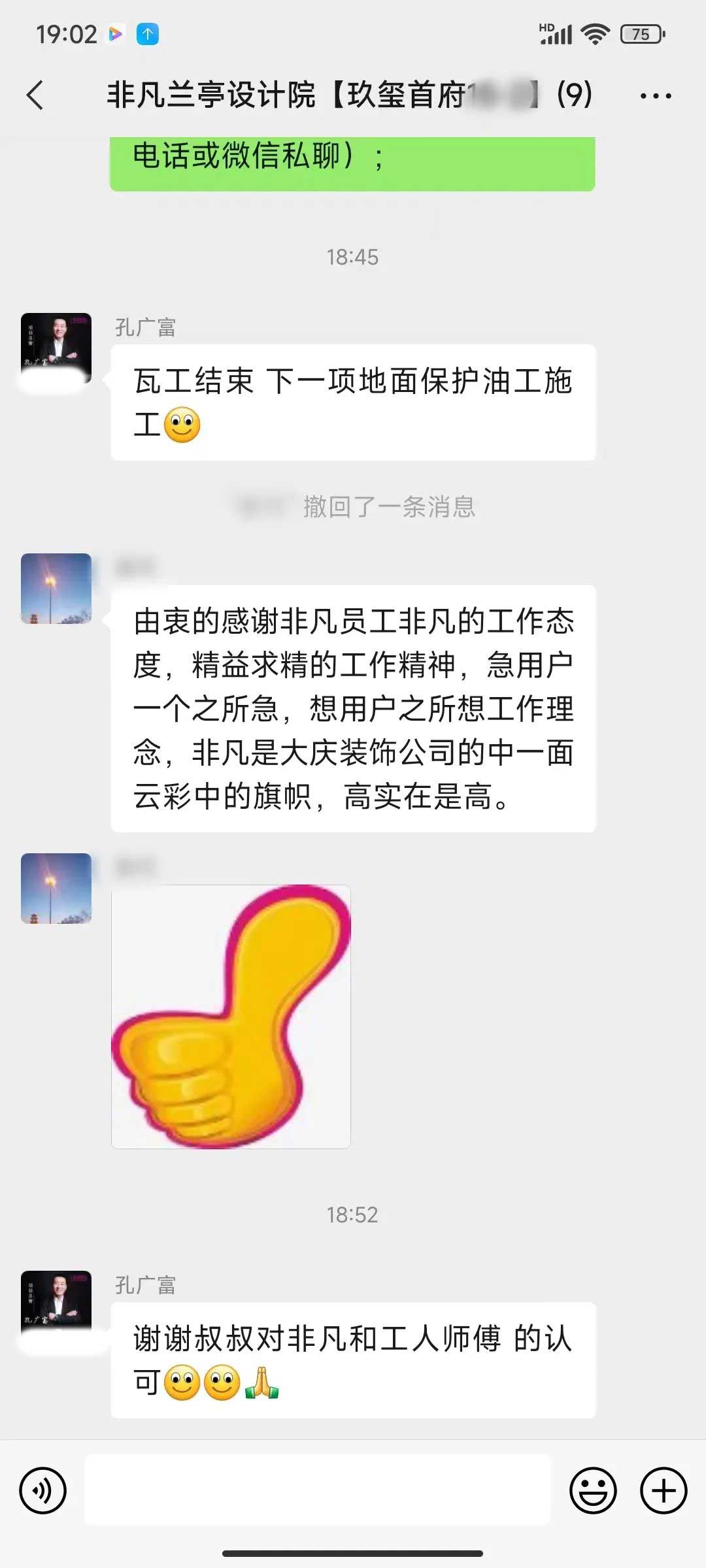Tap the message text field
Viewport: 706px width, 1568px height.
click(x=318, y=1491)
